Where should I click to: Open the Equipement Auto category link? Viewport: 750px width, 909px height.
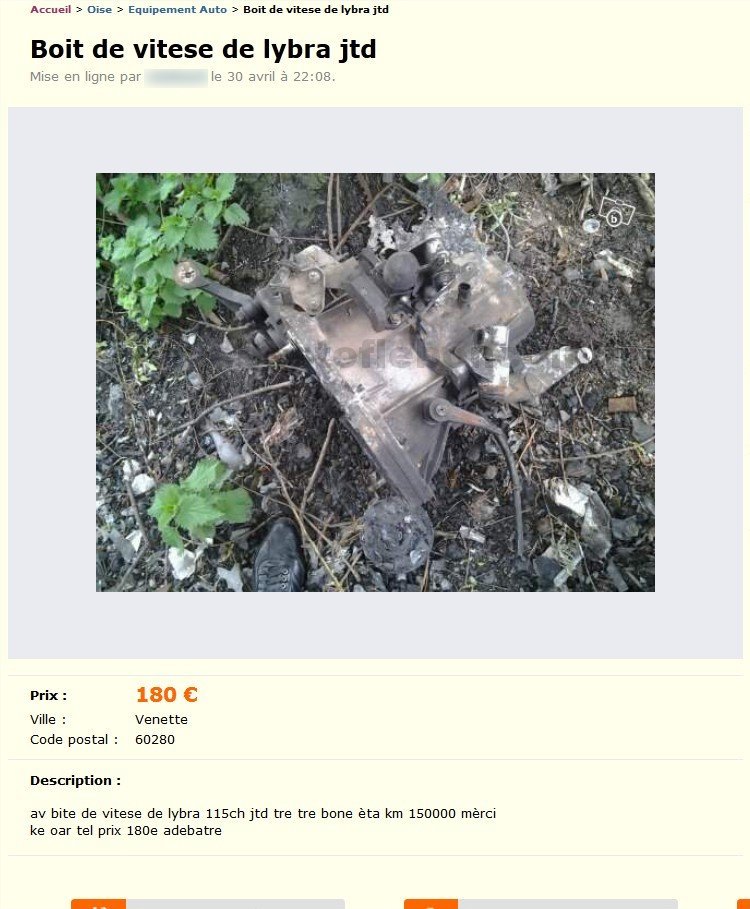coord(177,9)
